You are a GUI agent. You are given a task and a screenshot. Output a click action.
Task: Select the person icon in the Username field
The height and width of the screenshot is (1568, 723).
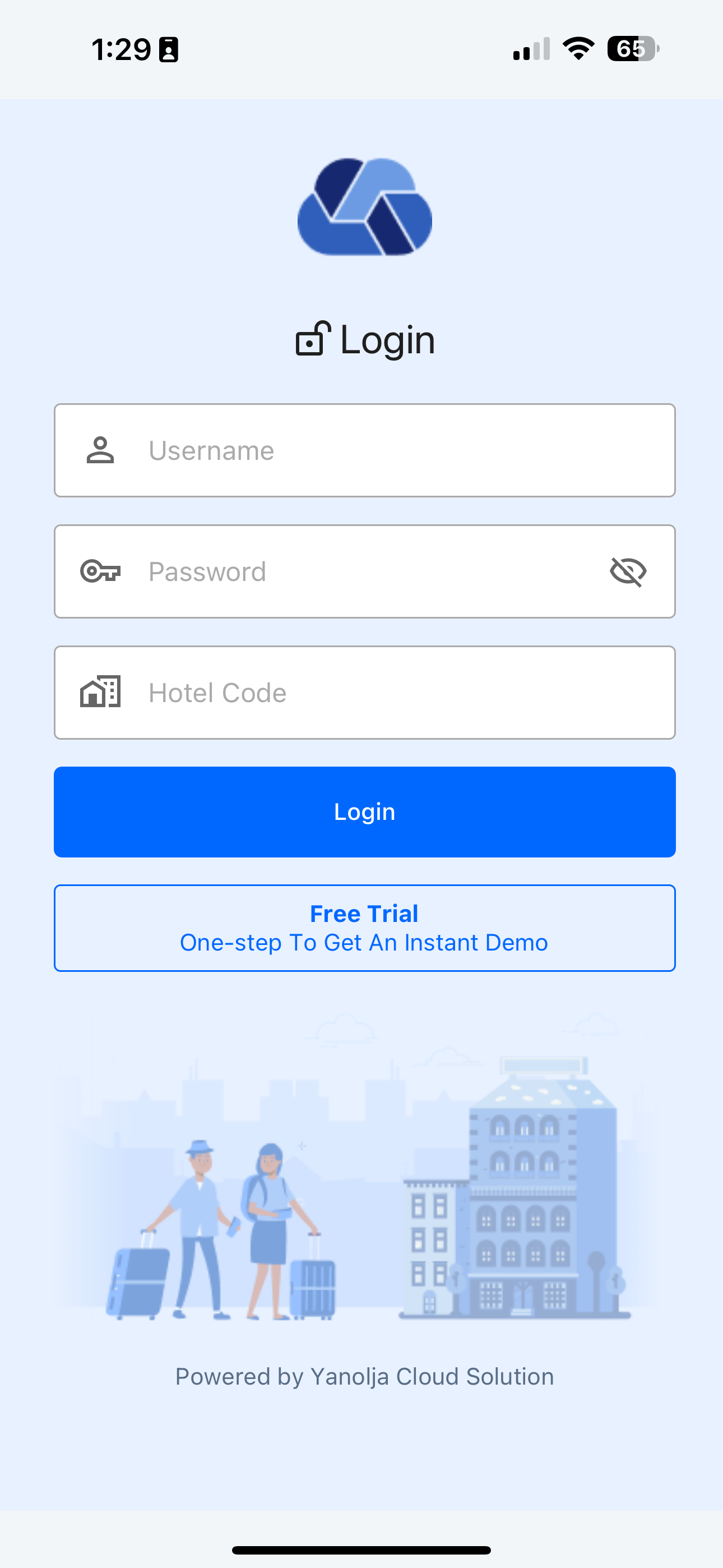pos(99,450)
